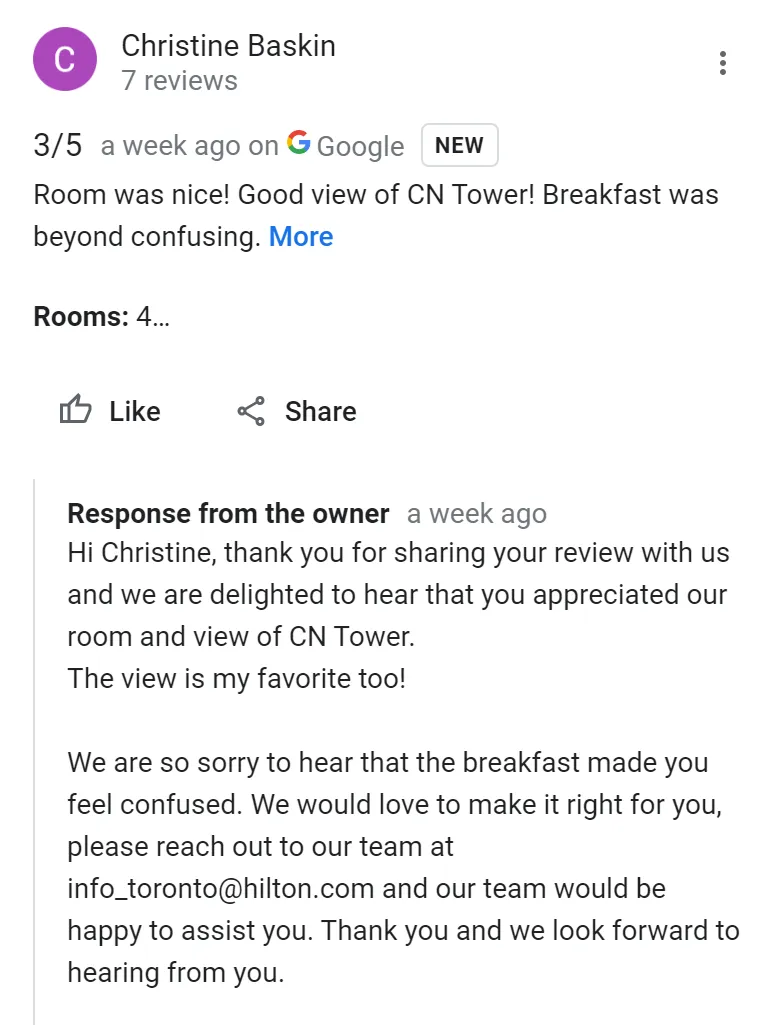This screenshot has height=1025, width=764.
Task: Expand the review with the More link
Action: pos(300,236)
